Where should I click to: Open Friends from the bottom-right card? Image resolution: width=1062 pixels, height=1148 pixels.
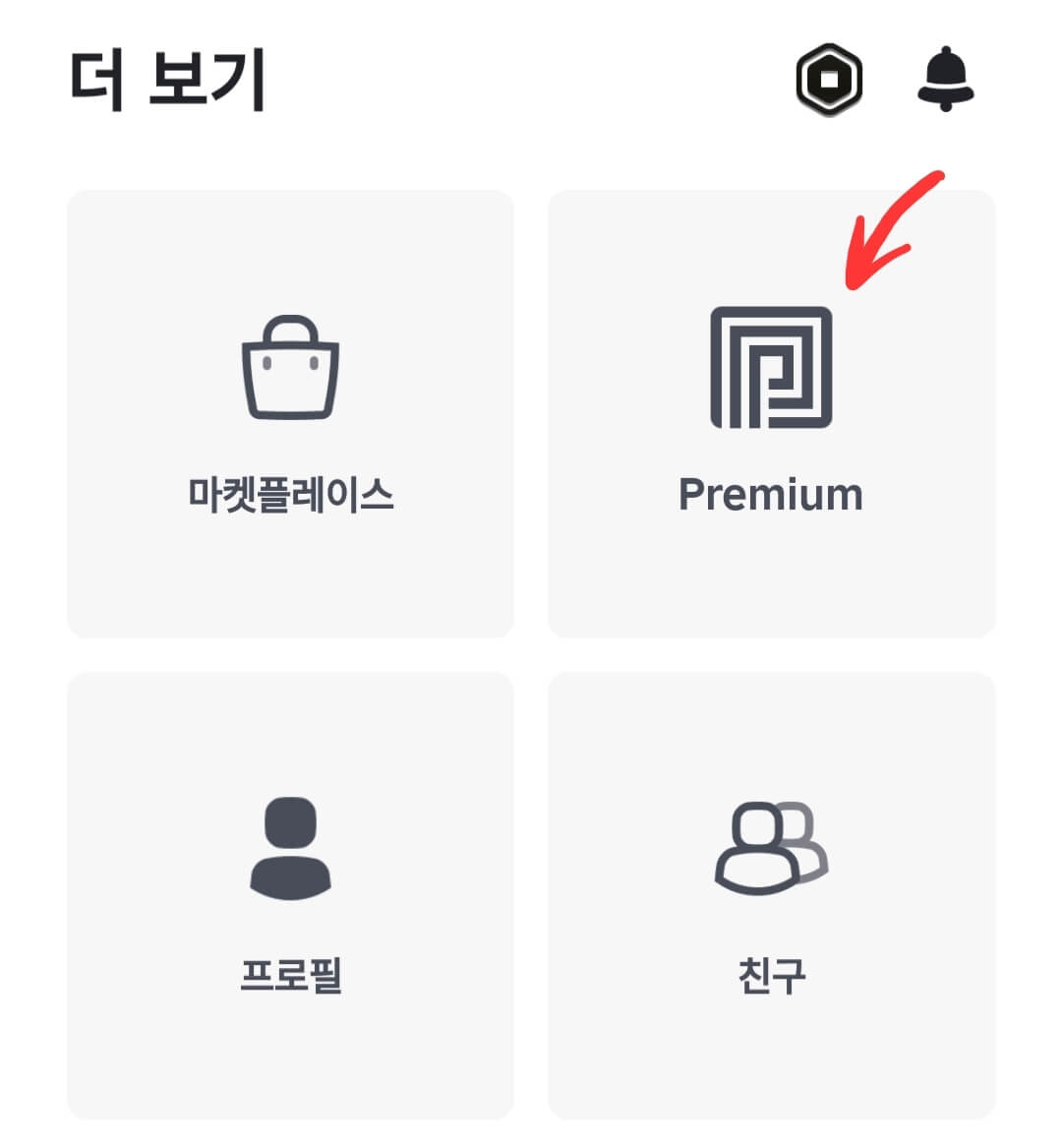click(x=772, y=895)
